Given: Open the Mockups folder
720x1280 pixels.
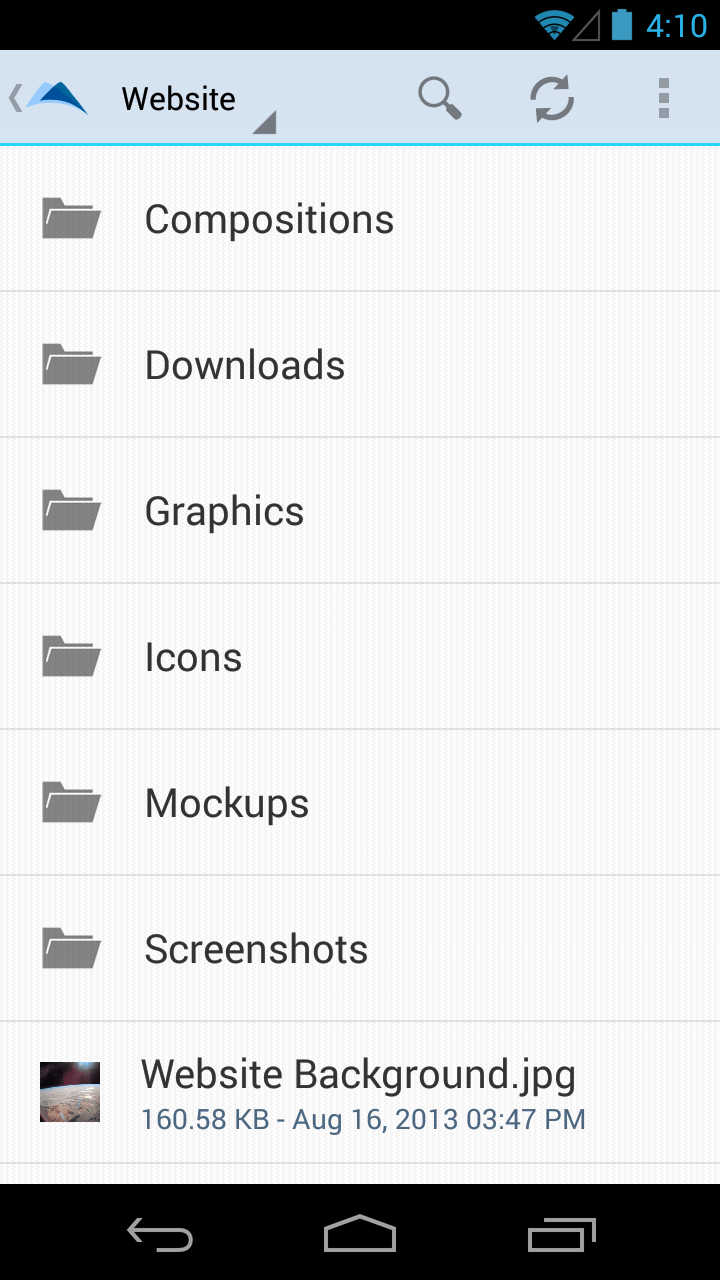Looking at the screenshot, I should 227,802.
